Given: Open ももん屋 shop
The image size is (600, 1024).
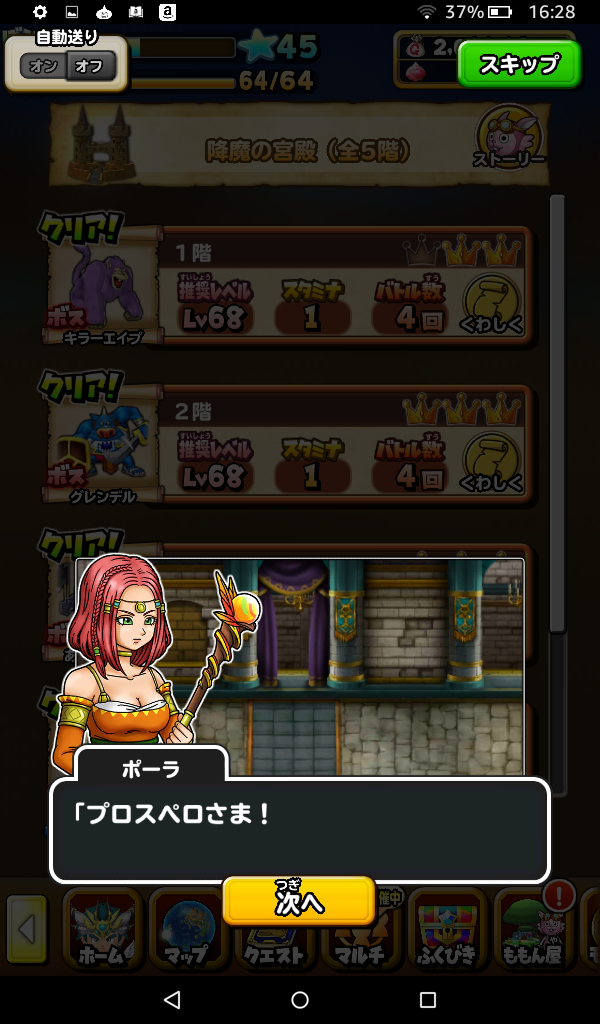Looking at the screenshot, I should (x=533, y=930).
